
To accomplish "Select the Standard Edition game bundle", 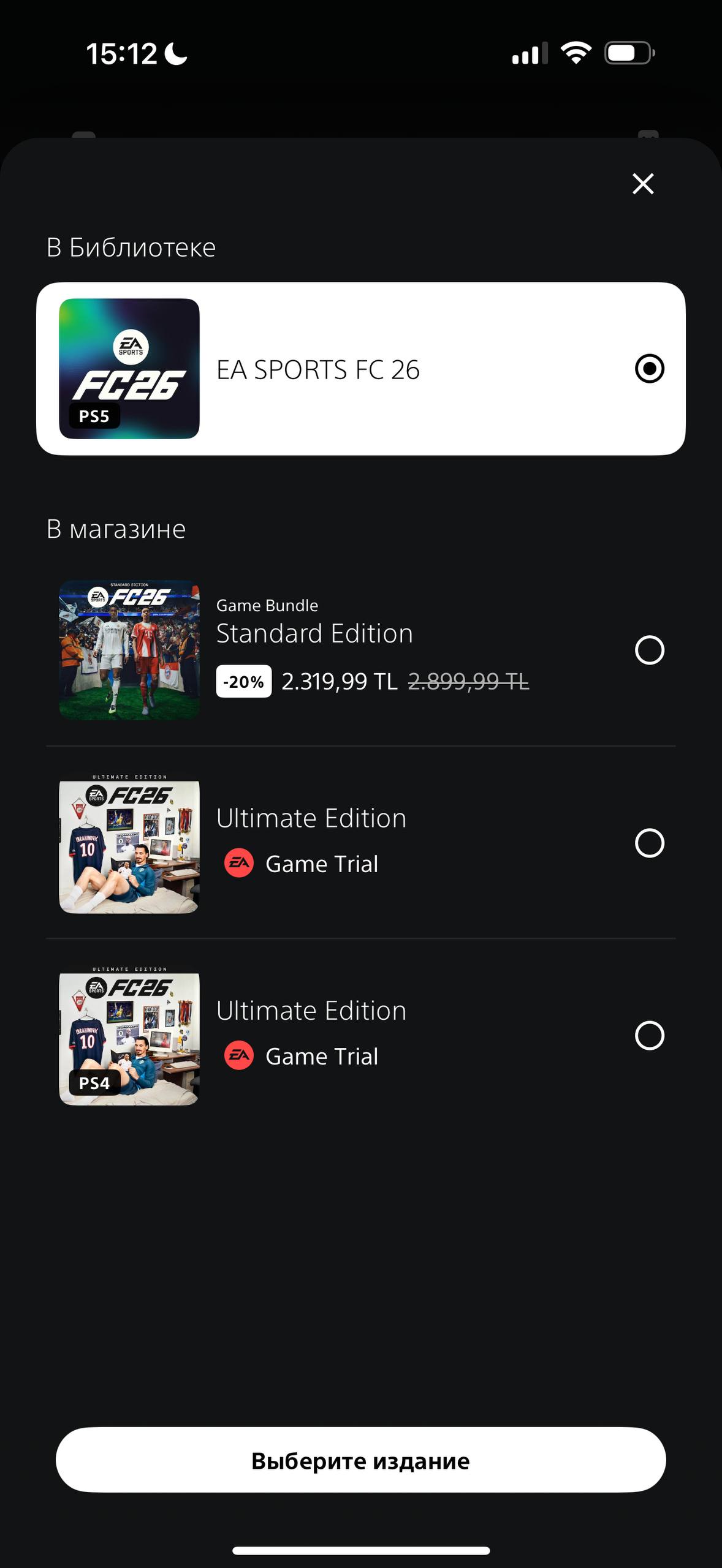I will [x=649, y=650].
